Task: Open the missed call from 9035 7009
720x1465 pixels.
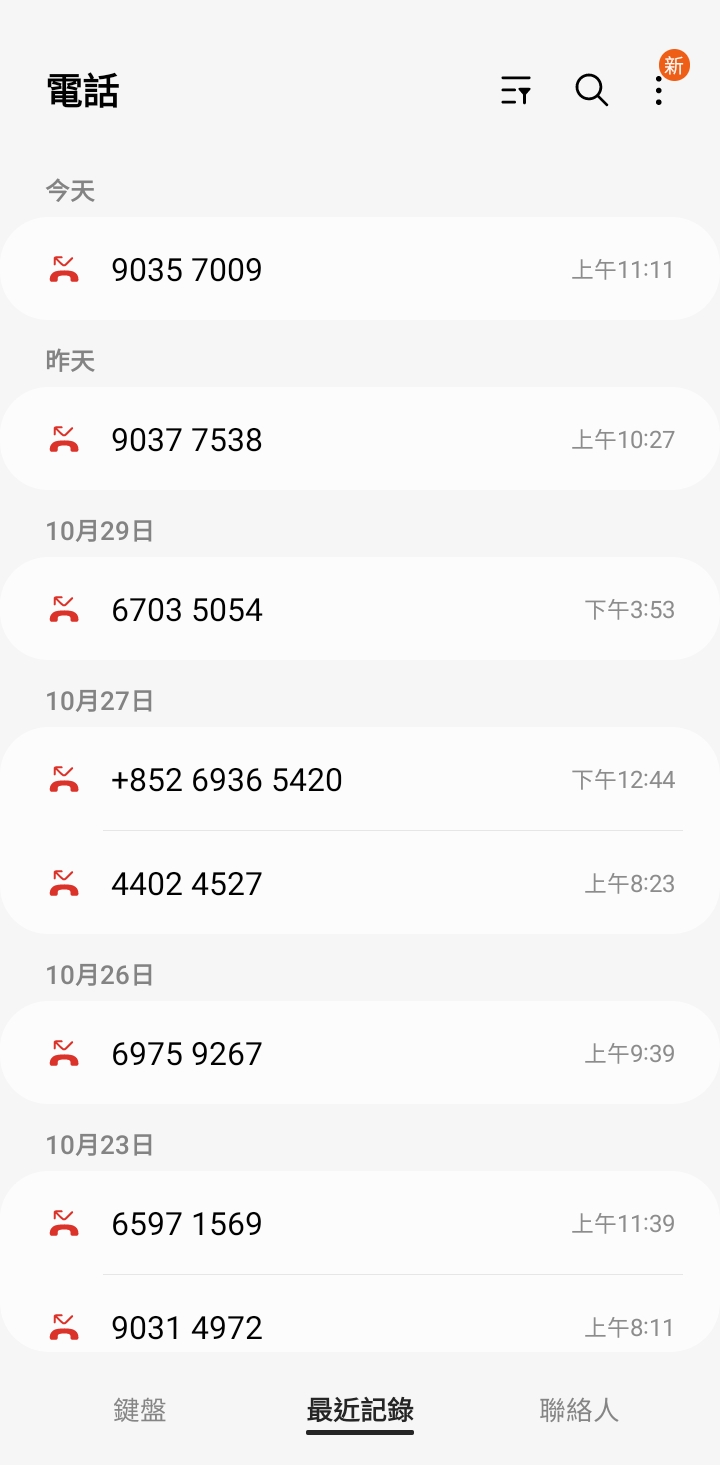Action: (360, 269)
